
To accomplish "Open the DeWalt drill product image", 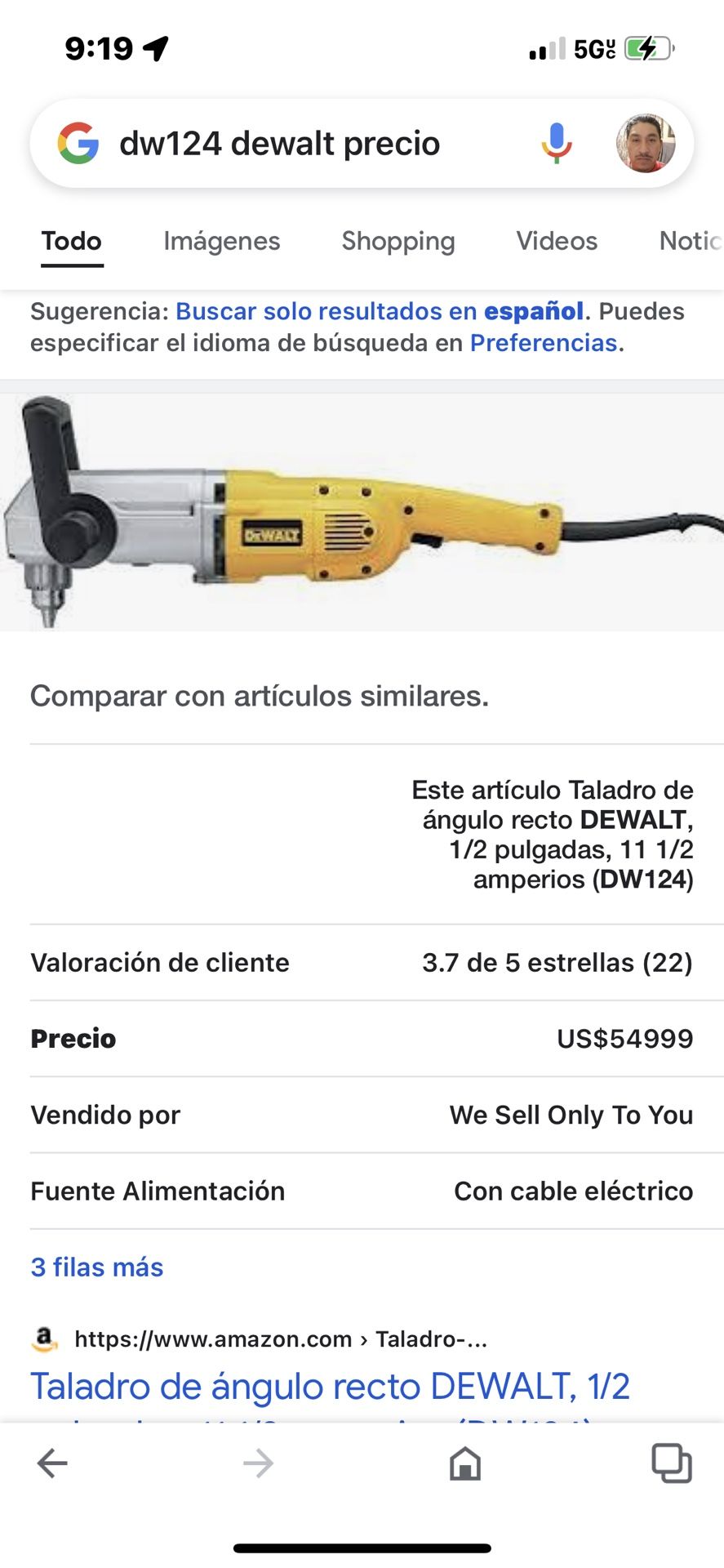I will (362, 512).
